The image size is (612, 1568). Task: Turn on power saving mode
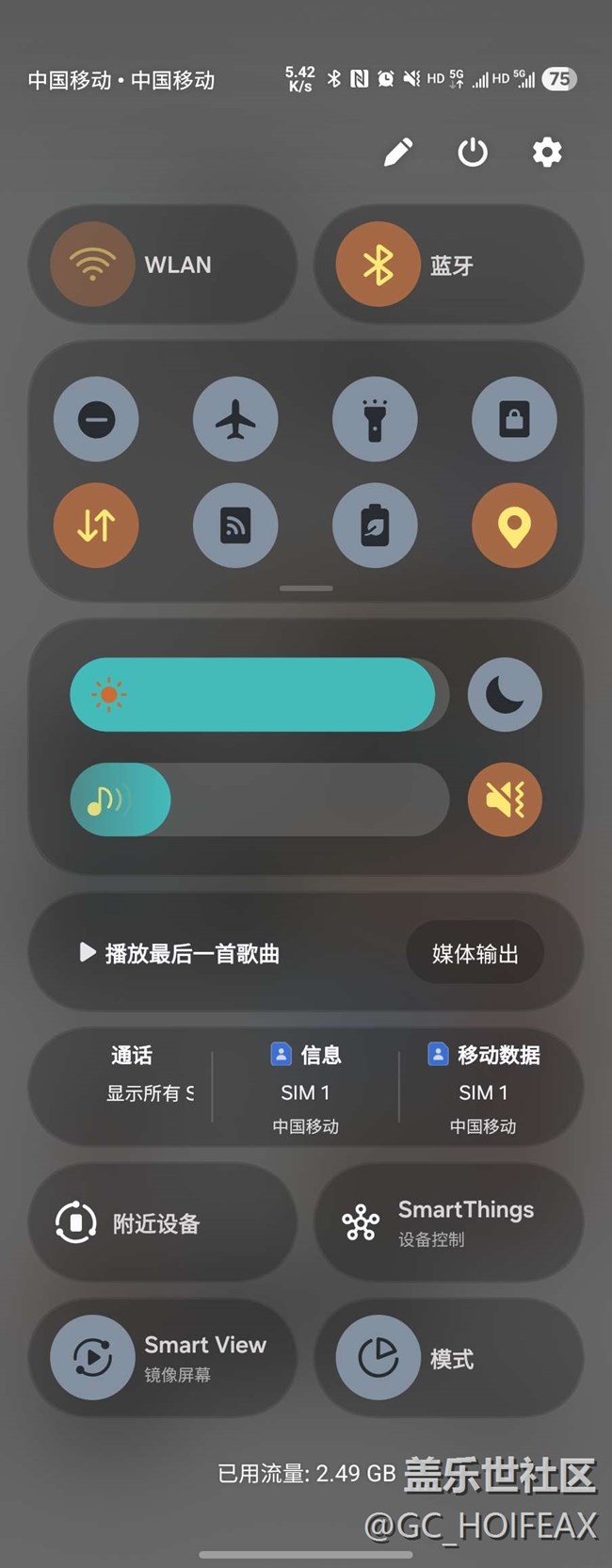tap(375, 525)
